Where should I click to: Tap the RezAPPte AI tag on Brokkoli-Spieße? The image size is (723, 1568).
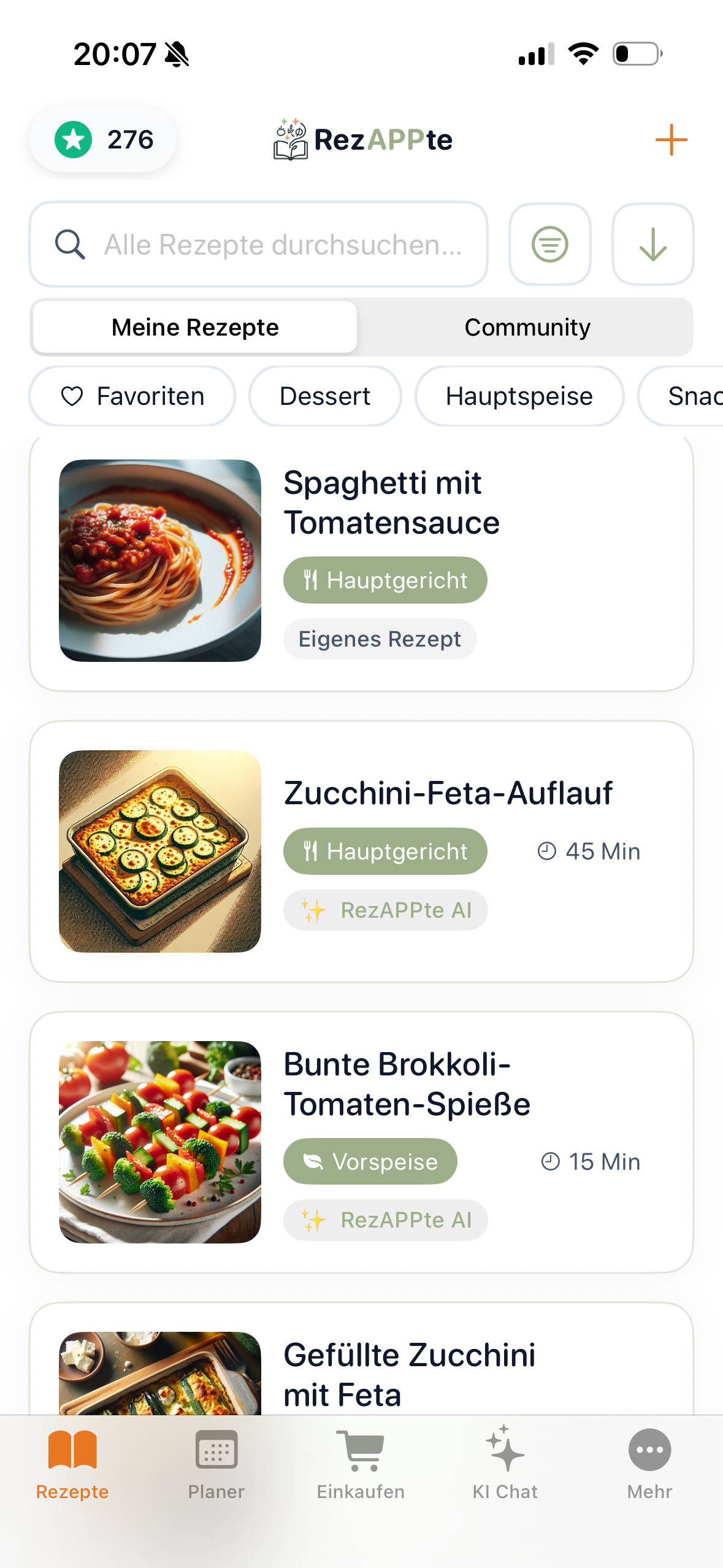[384, 1220]
